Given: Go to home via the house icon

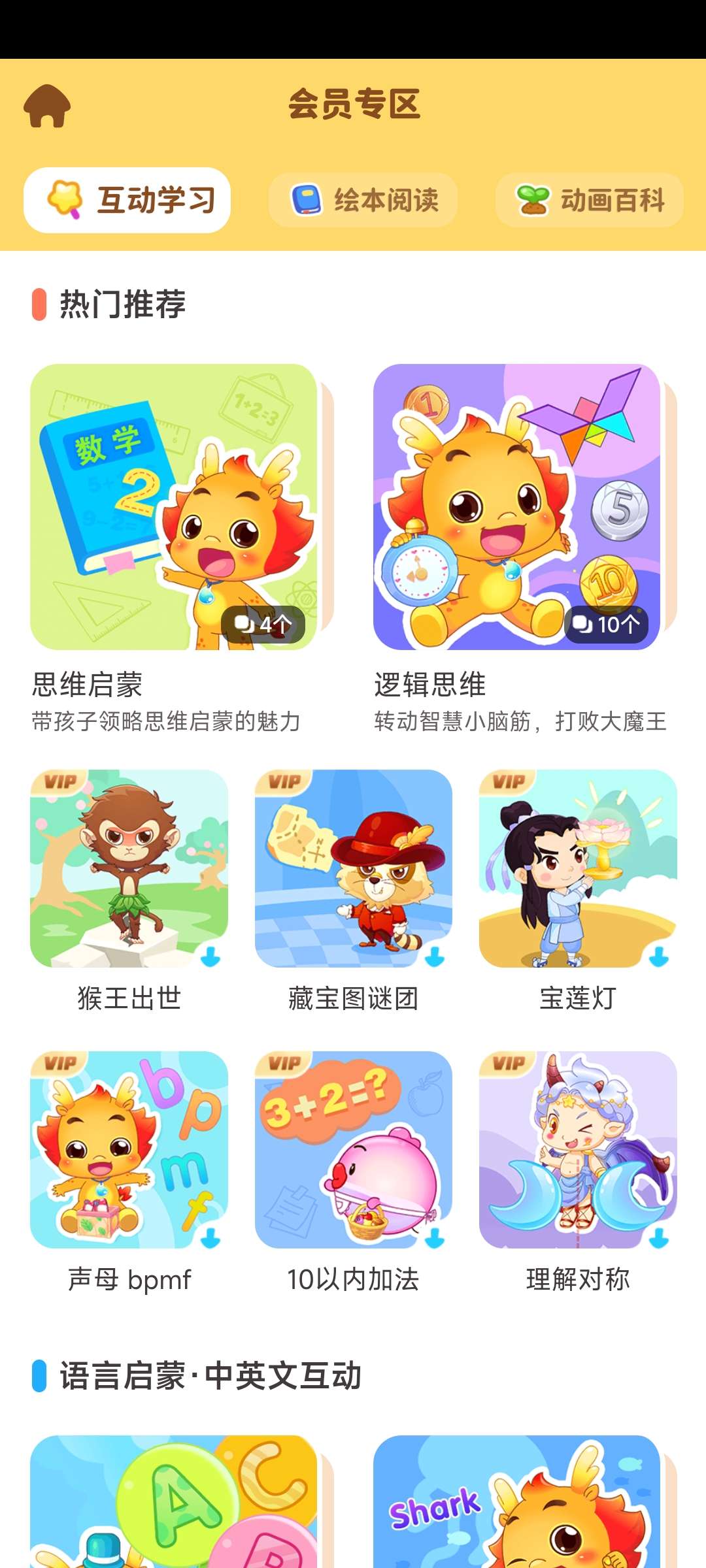Looking at the screenshot, I should coord(47,106).
